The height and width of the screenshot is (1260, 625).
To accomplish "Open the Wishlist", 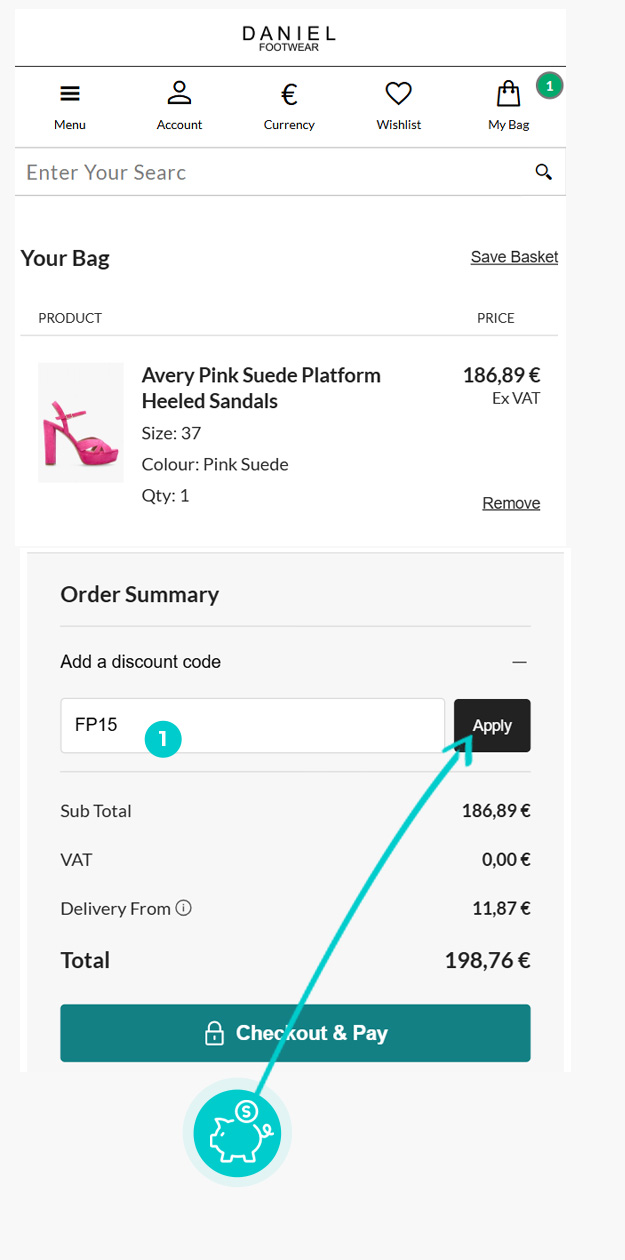I will 398,106.
